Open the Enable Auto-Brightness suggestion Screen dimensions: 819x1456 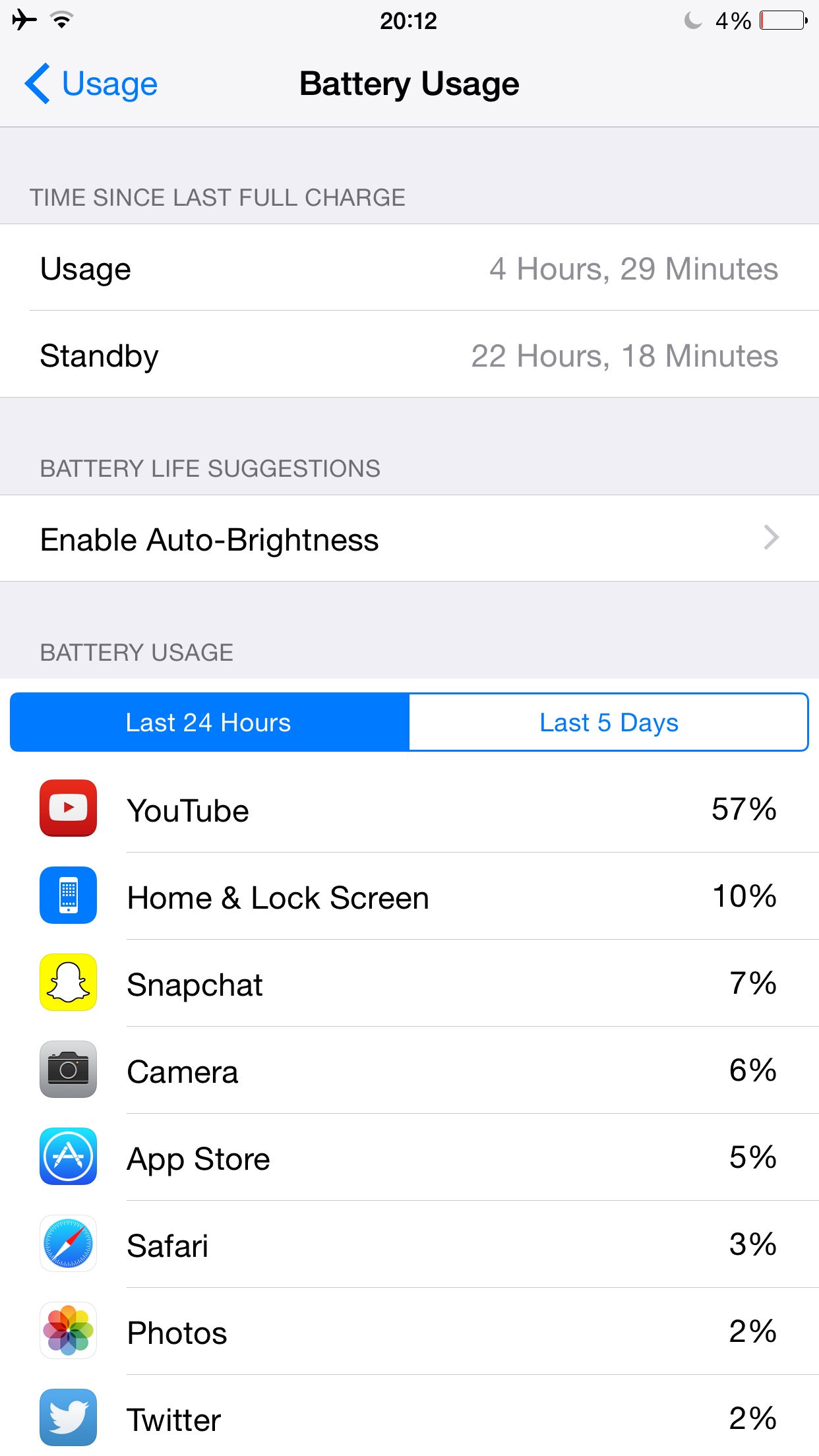tap(409, 539)
